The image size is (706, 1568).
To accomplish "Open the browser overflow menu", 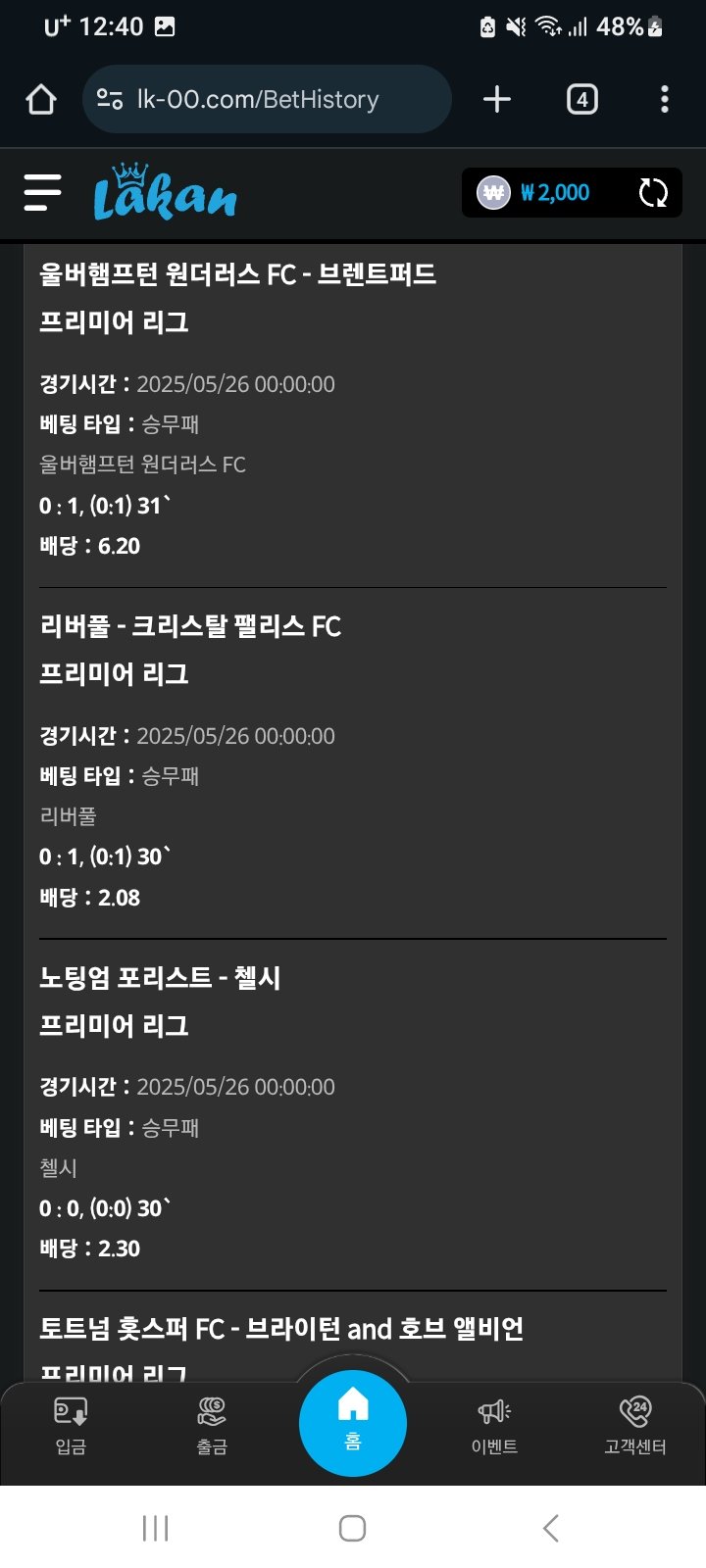I will click(665, 99).
